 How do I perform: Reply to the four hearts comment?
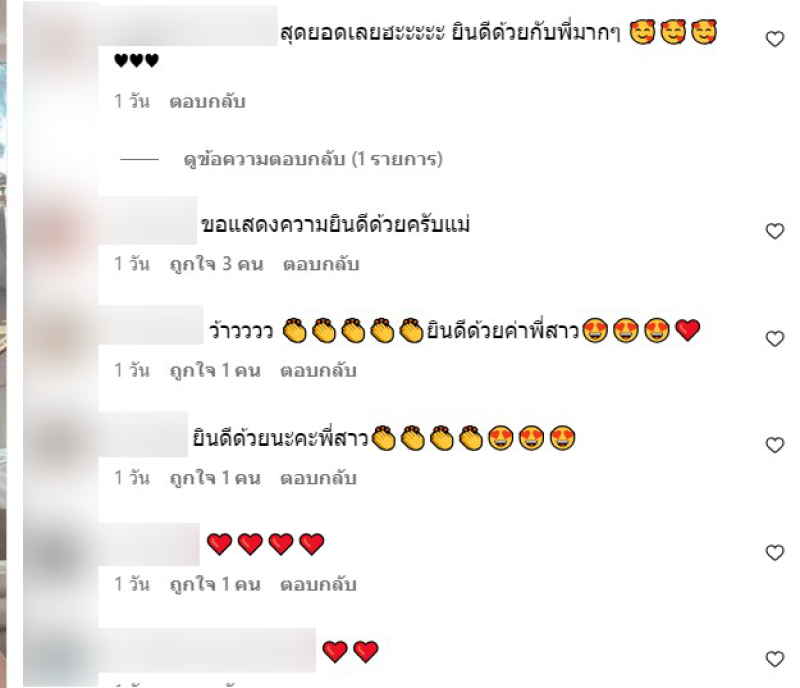(317, 584)
